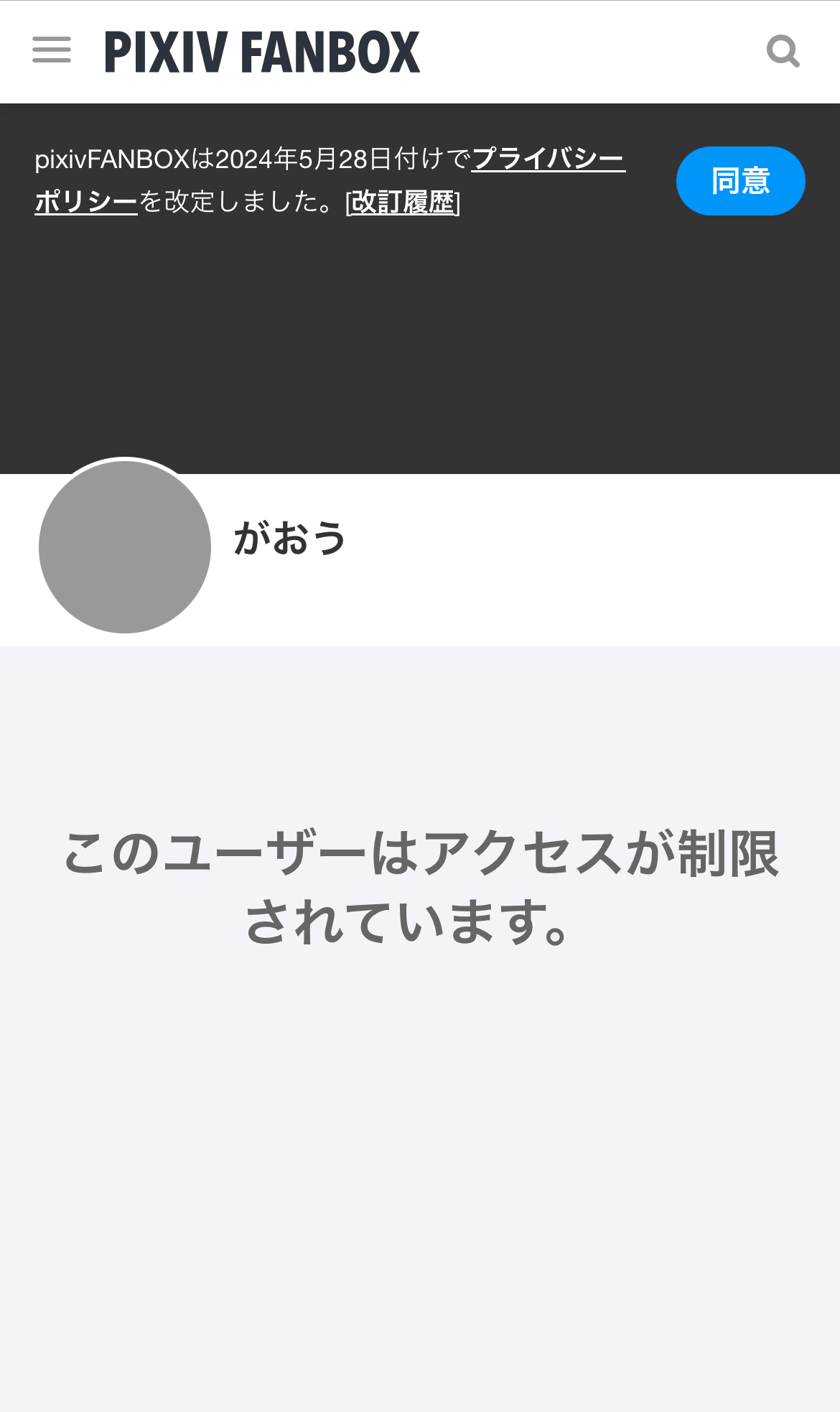Image resolution: width=840 pixels, height=1412 pixels.
Task: Tap the 同意 agree button
Action: coord(740,181)
